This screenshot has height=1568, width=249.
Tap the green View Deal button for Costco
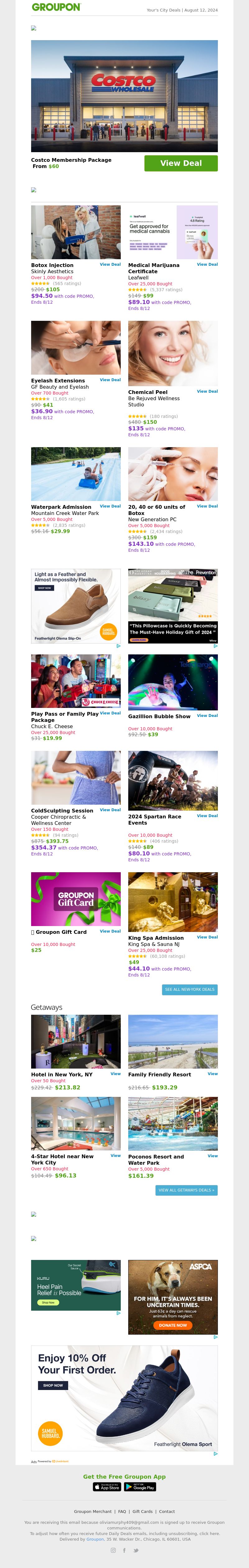pos(181,163)
